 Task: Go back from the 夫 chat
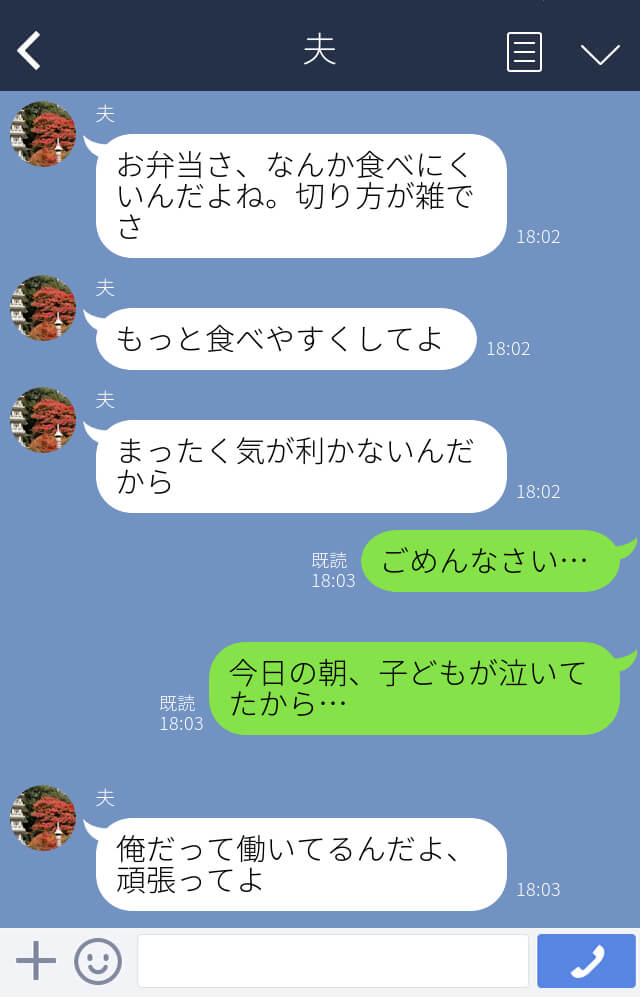[30, 51]
